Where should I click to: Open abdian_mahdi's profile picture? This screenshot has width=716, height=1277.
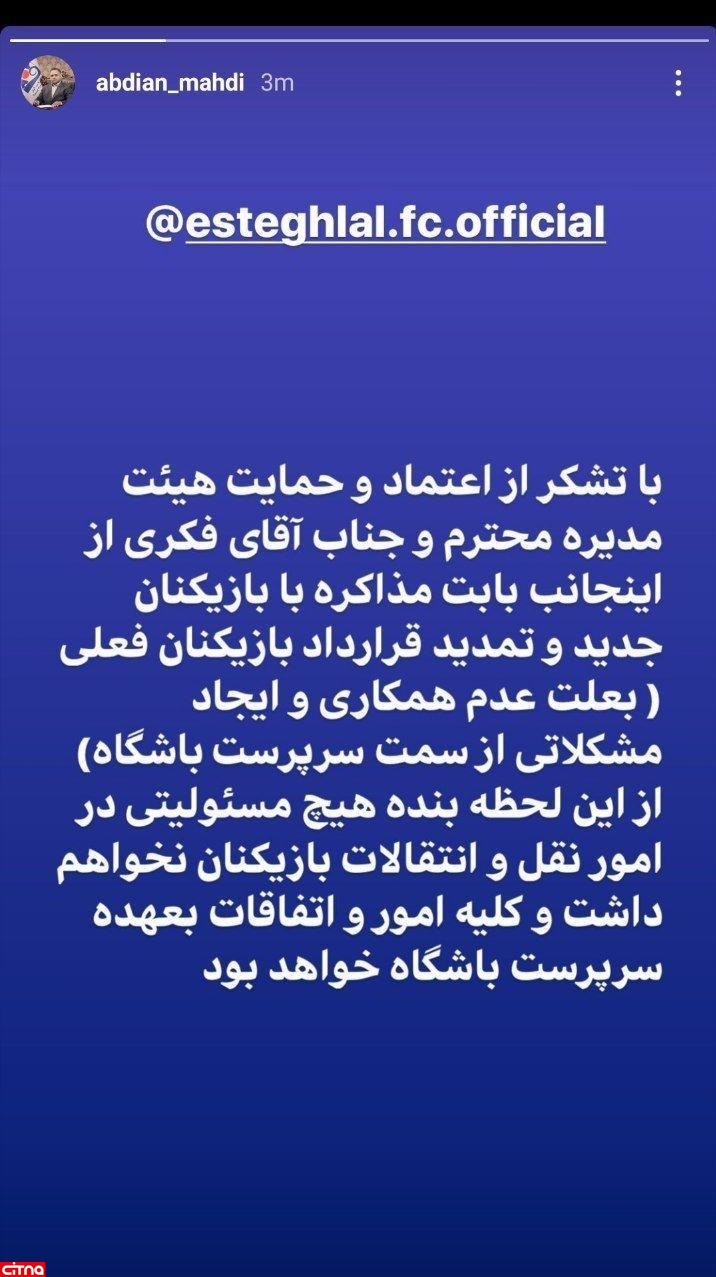[48, 83]
